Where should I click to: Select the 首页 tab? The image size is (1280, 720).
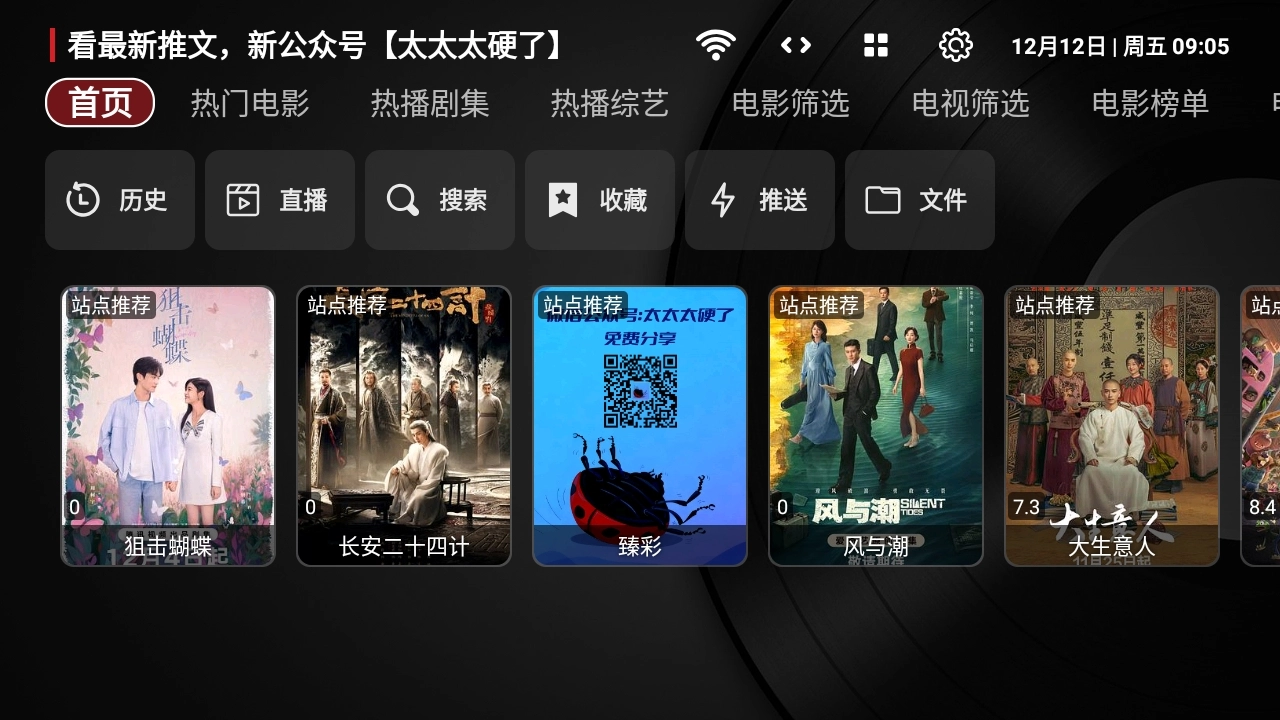100,103
